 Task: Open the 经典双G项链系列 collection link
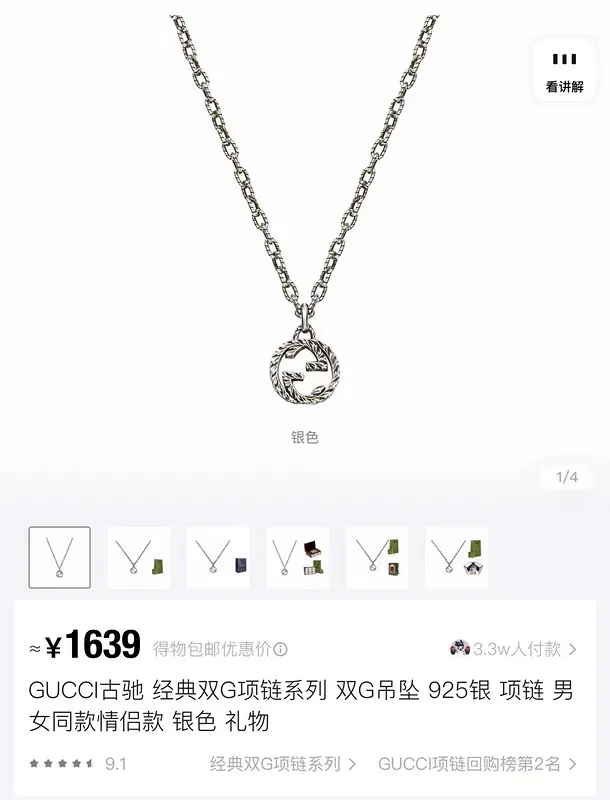point(282,764)
